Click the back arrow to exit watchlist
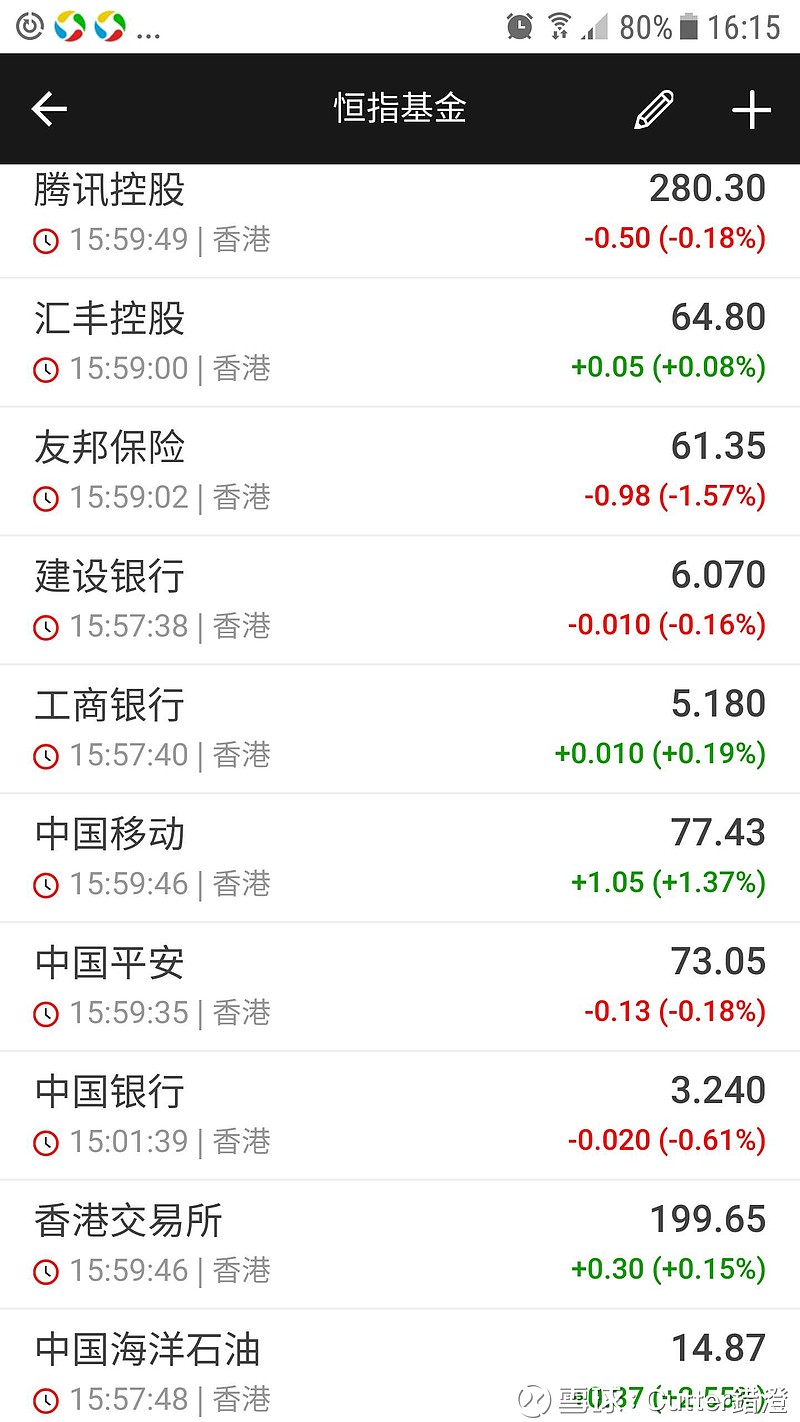Image resolution: width=800 pixels, height=1422 pixels. pyautogui.click(x=48, y=109)
